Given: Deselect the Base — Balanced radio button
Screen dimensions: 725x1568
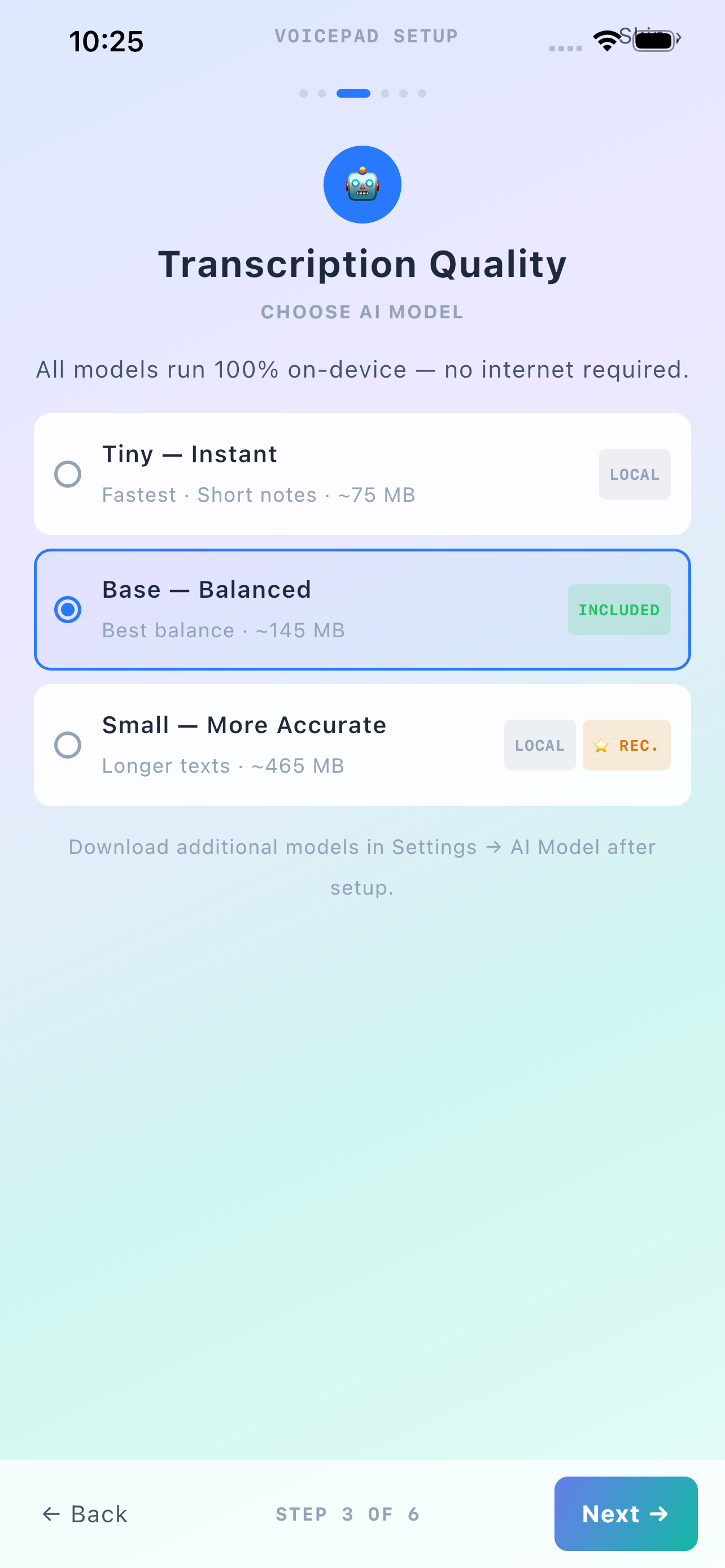Looking at the screenshot, I should click(69, 609).
